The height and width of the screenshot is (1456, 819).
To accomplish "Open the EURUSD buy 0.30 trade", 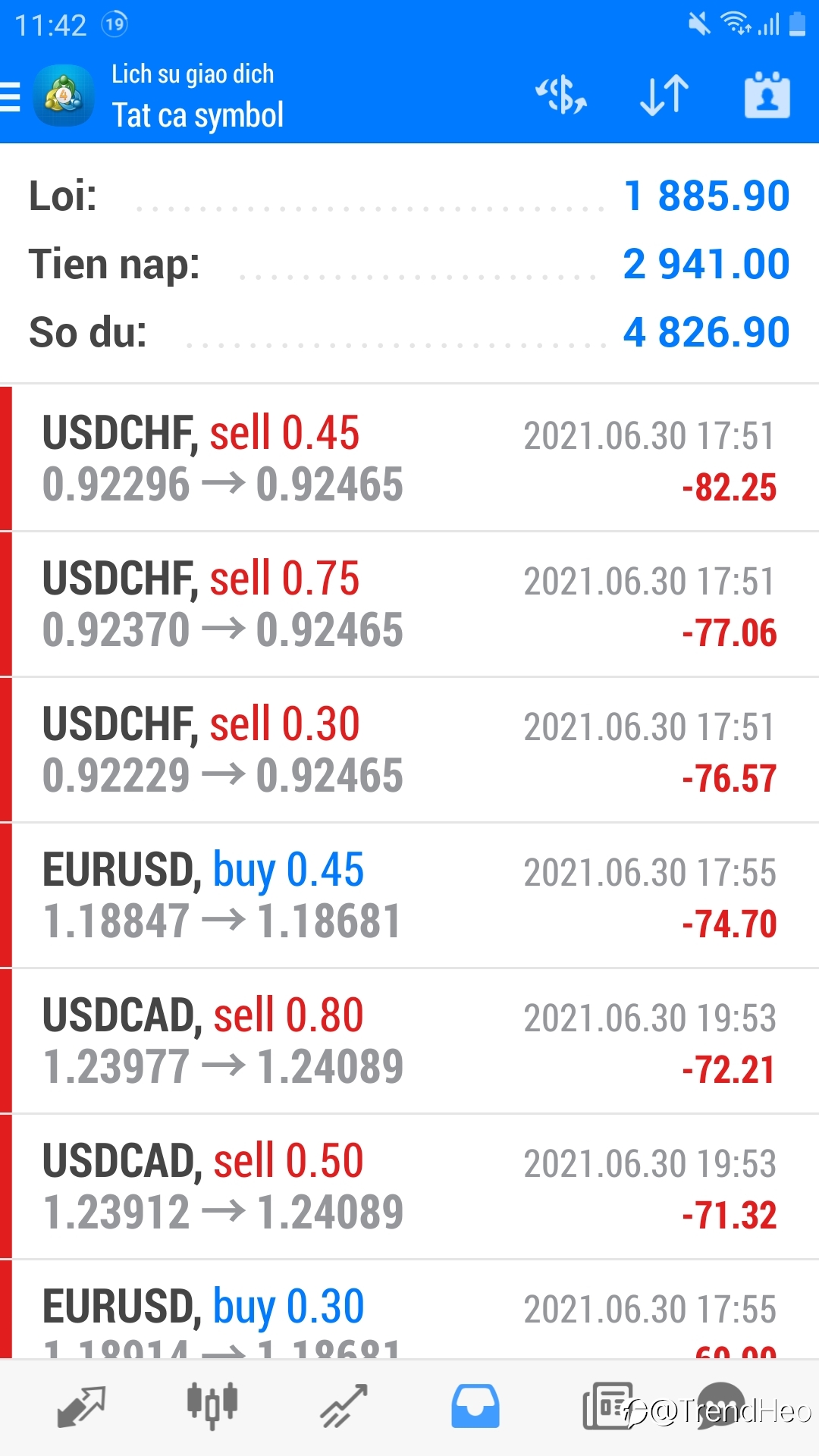I will coord(409,1310).
